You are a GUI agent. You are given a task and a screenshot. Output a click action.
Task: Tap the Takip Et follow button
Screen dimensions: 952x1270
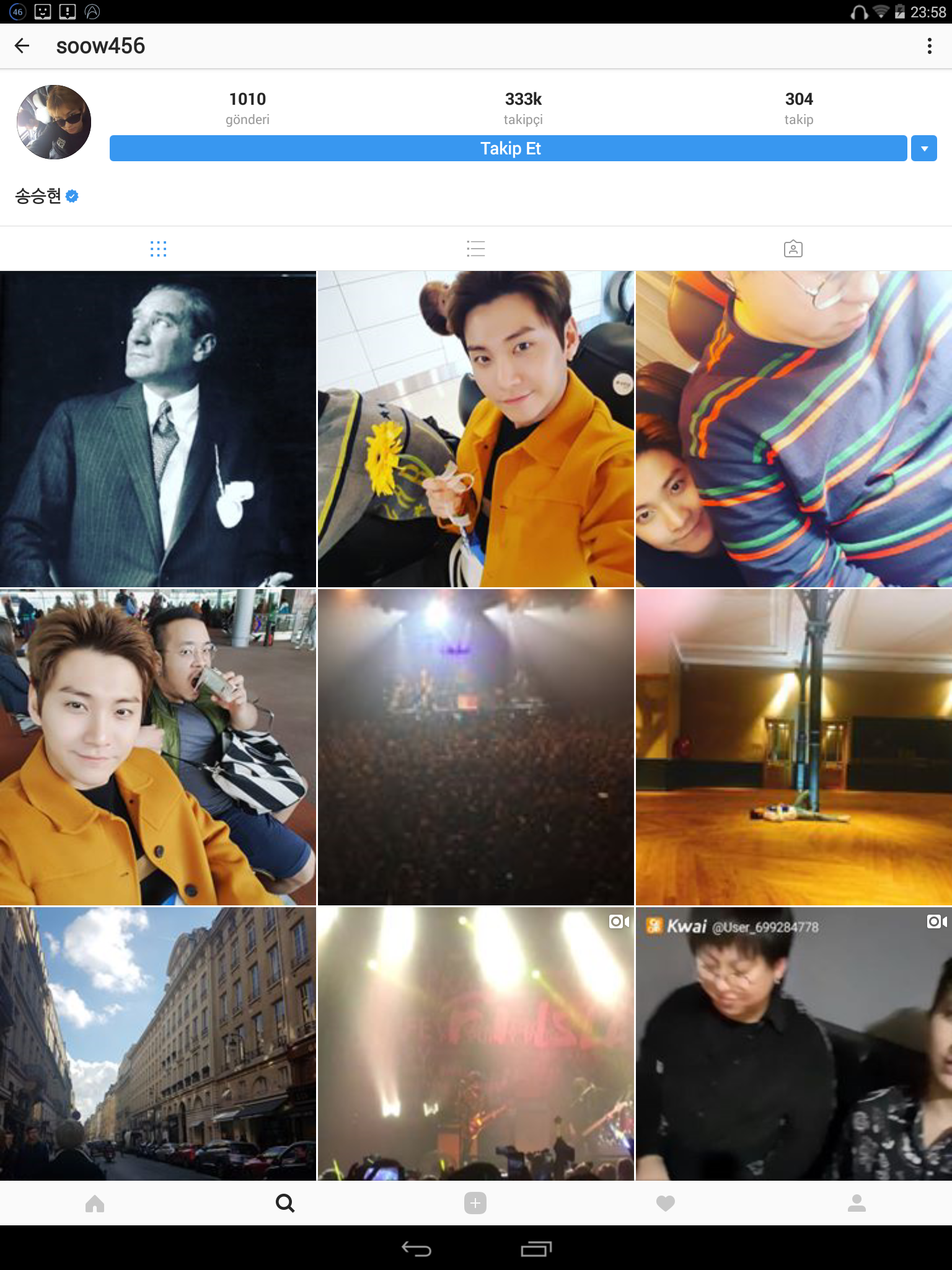508,149
